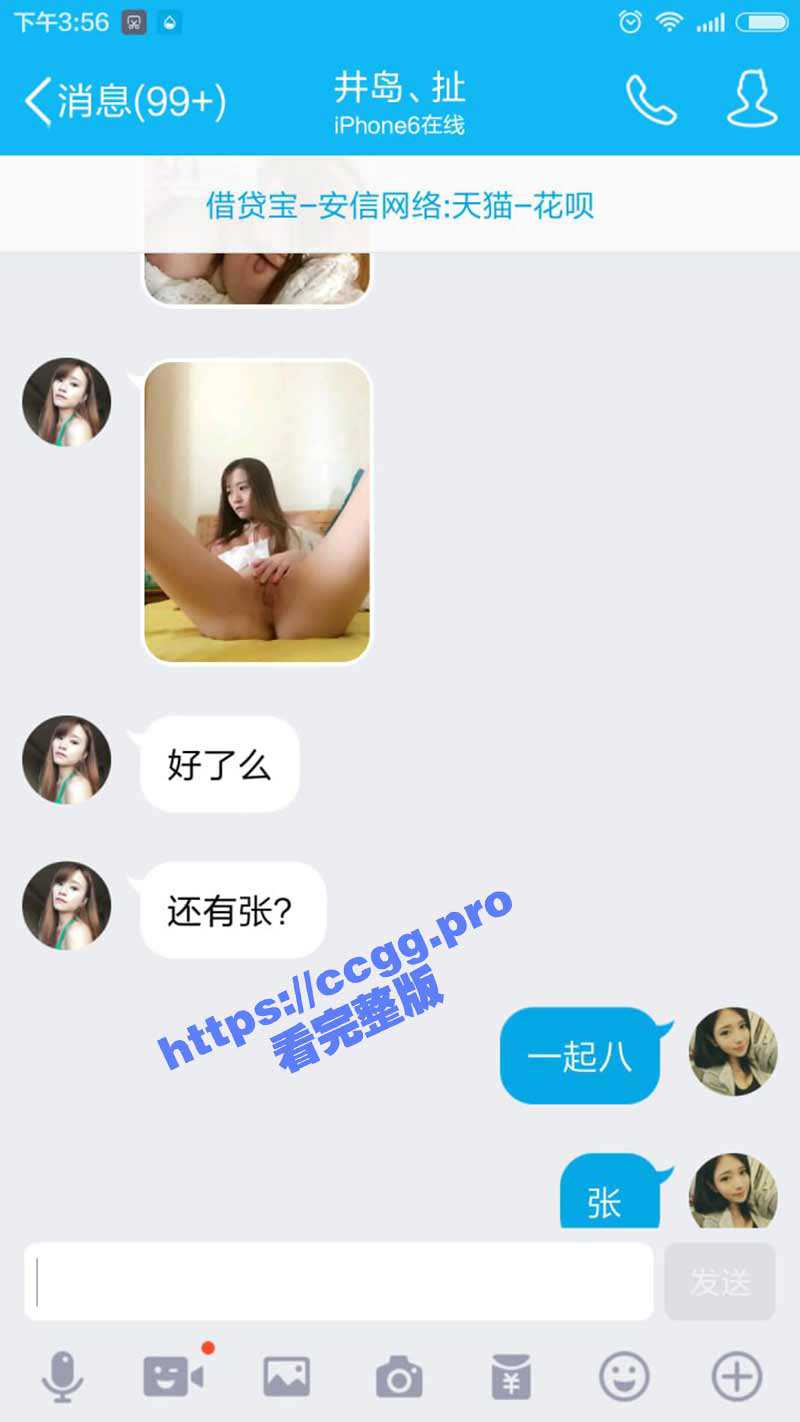Launch the camera from the toolbar

click(399, 1377)
